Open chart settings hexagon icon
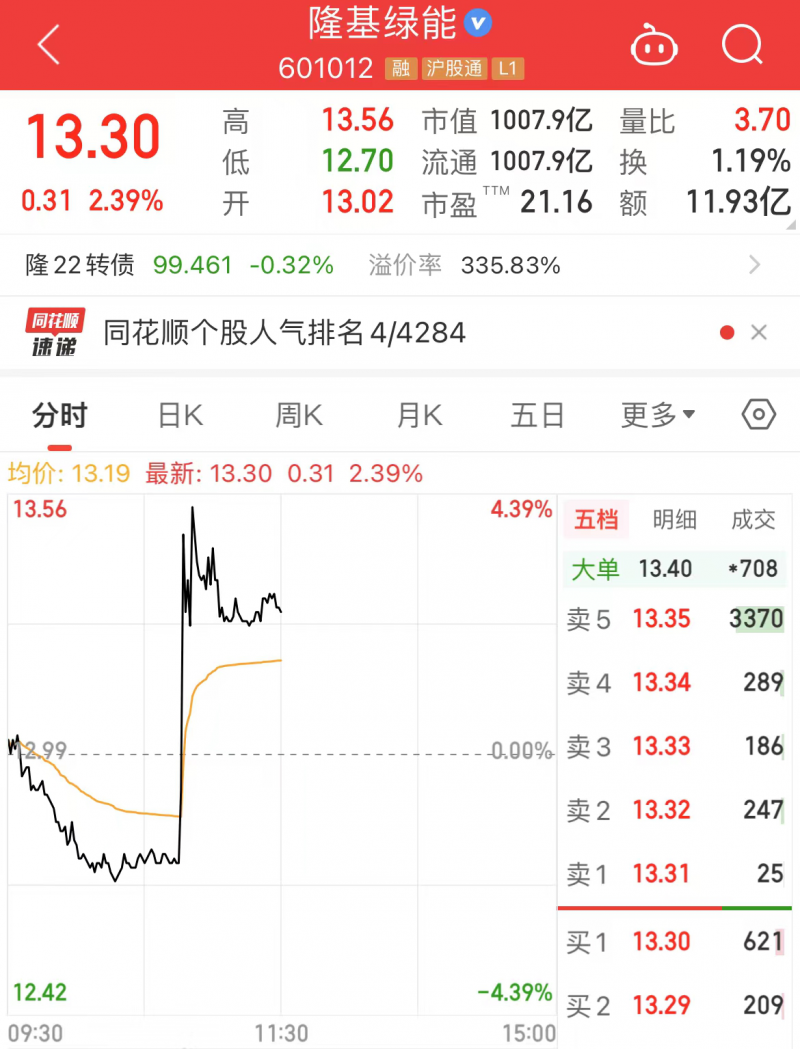 (759, 414)
